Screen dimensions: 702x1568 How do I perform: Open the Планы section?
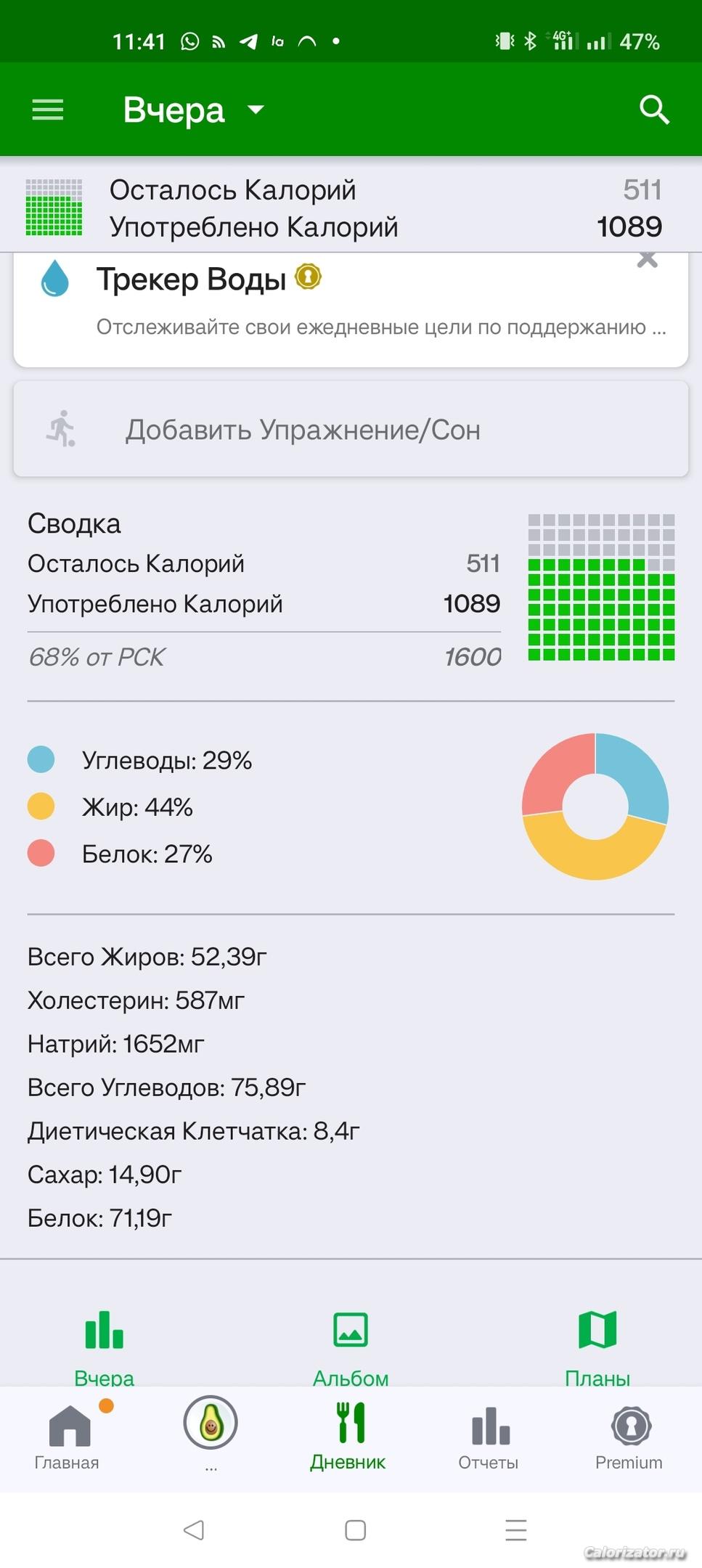[x=597, y=1347]
